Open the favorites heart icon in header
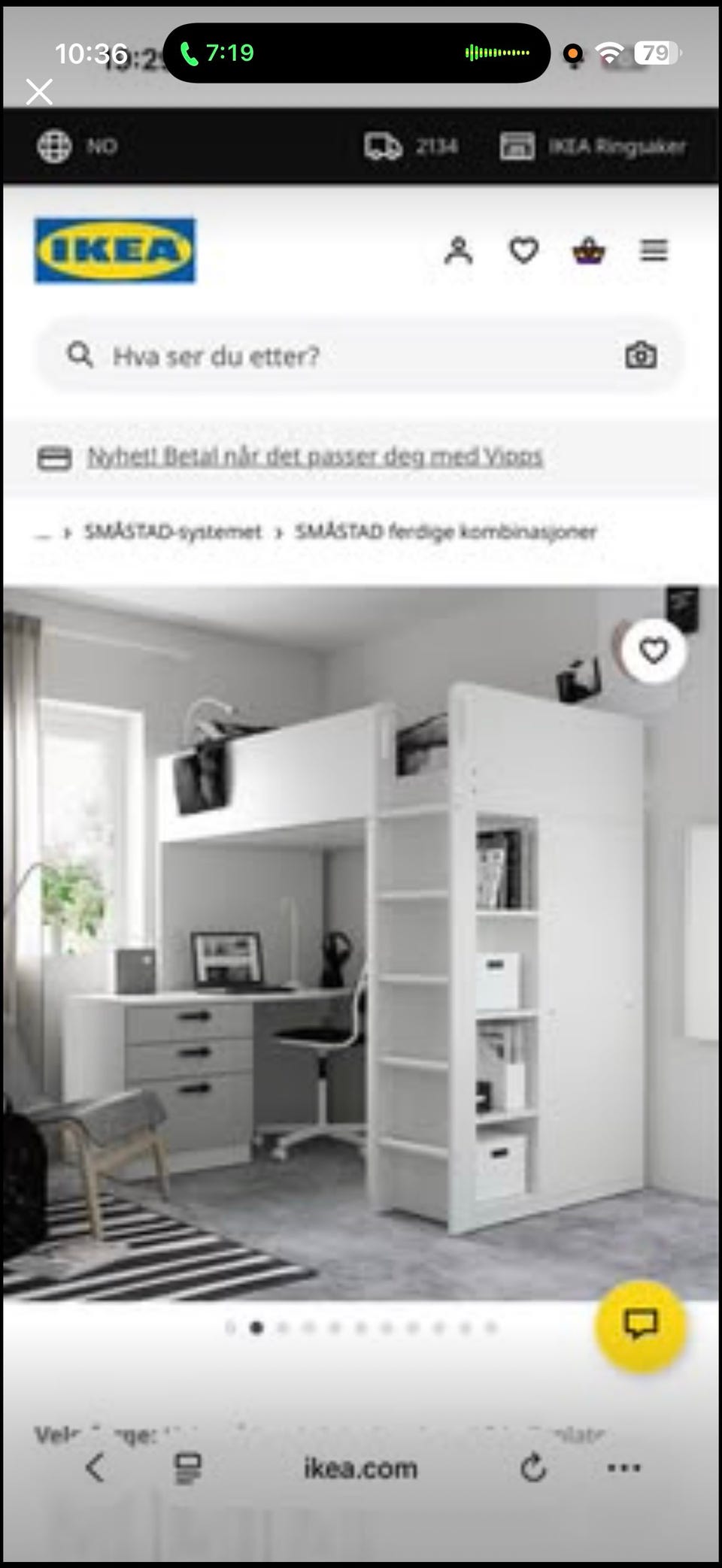 (524, 251)
